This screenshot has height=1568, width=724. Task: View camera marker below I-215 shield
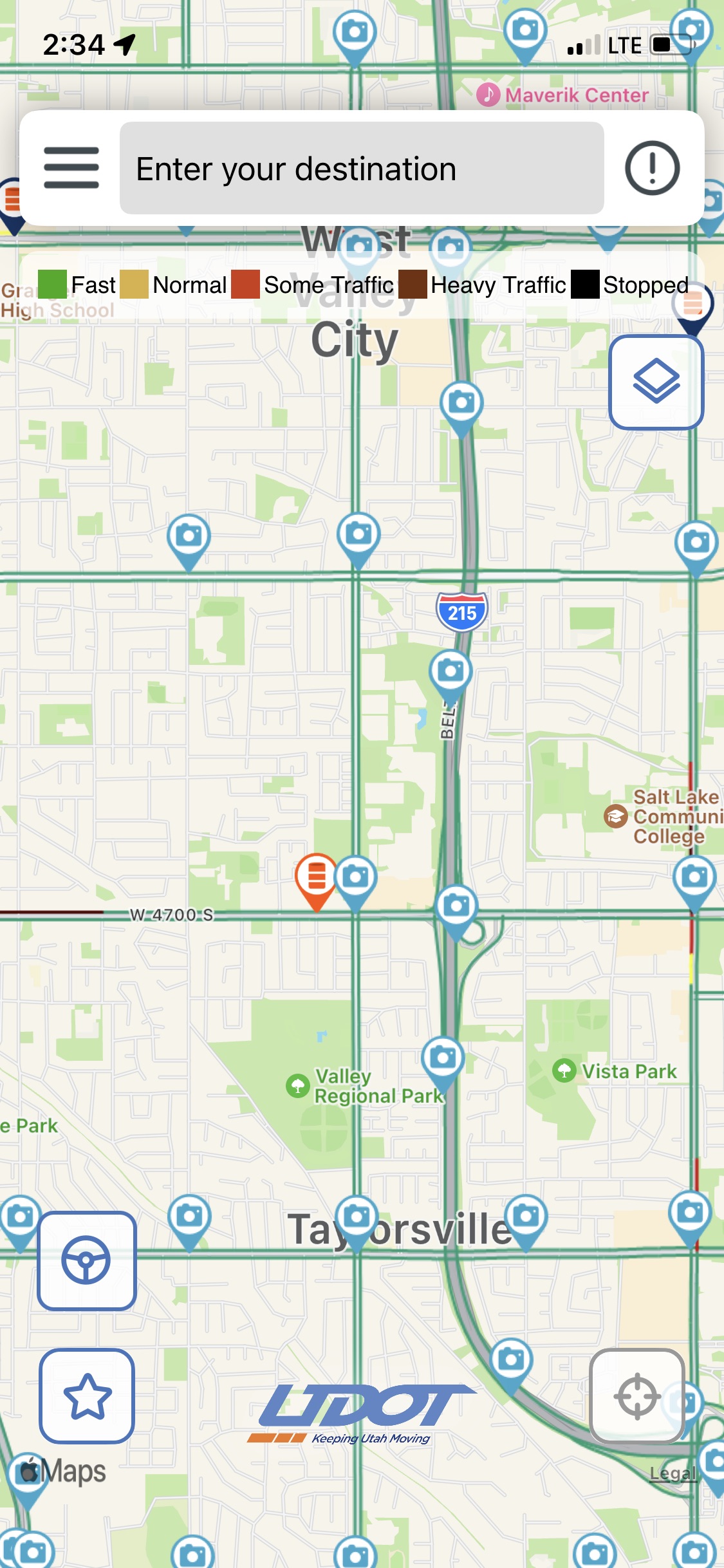click(450, 672)
